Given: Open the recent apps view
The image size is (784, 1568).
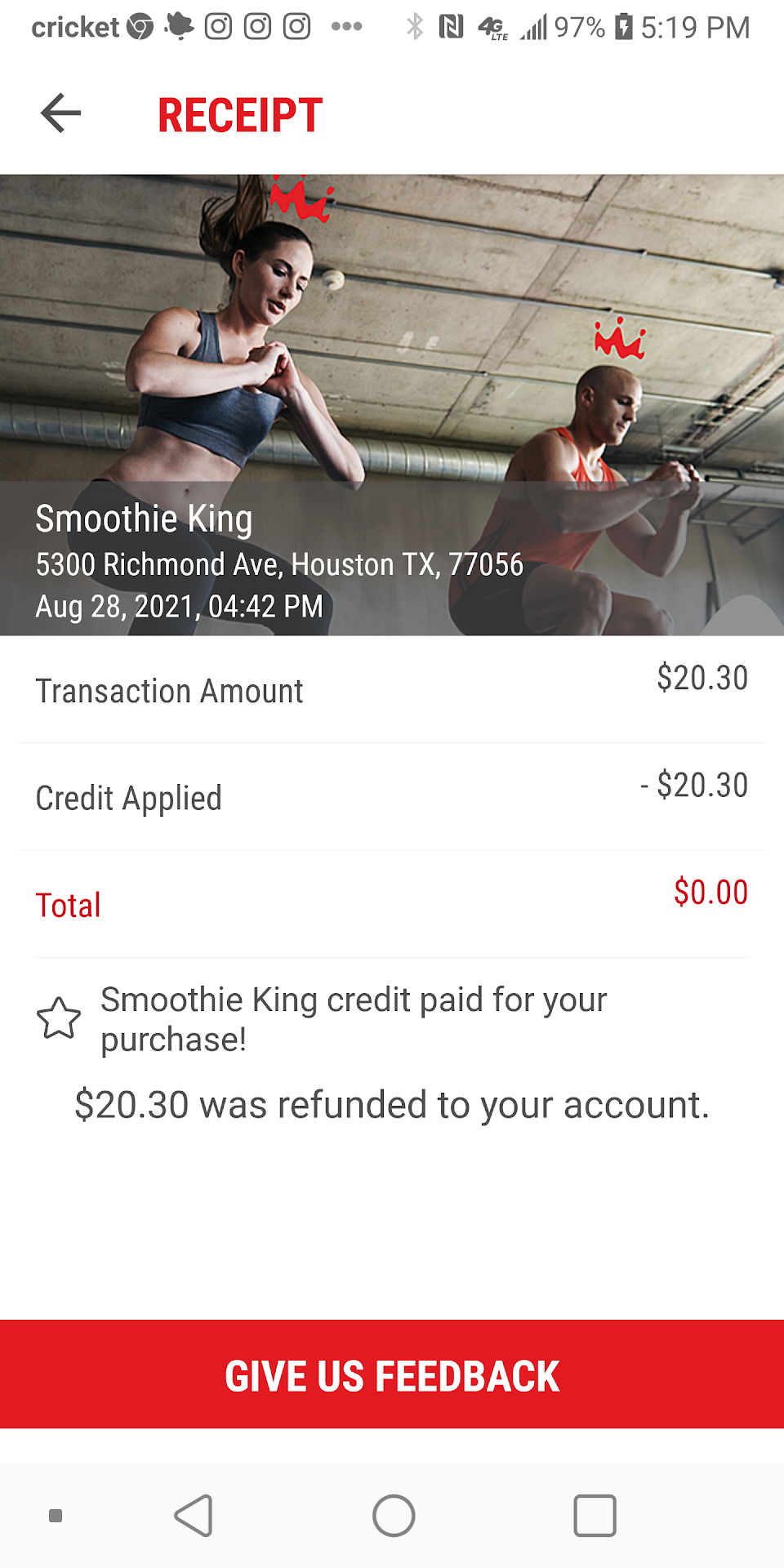Looking at the screenshot, I should 595,1516.
